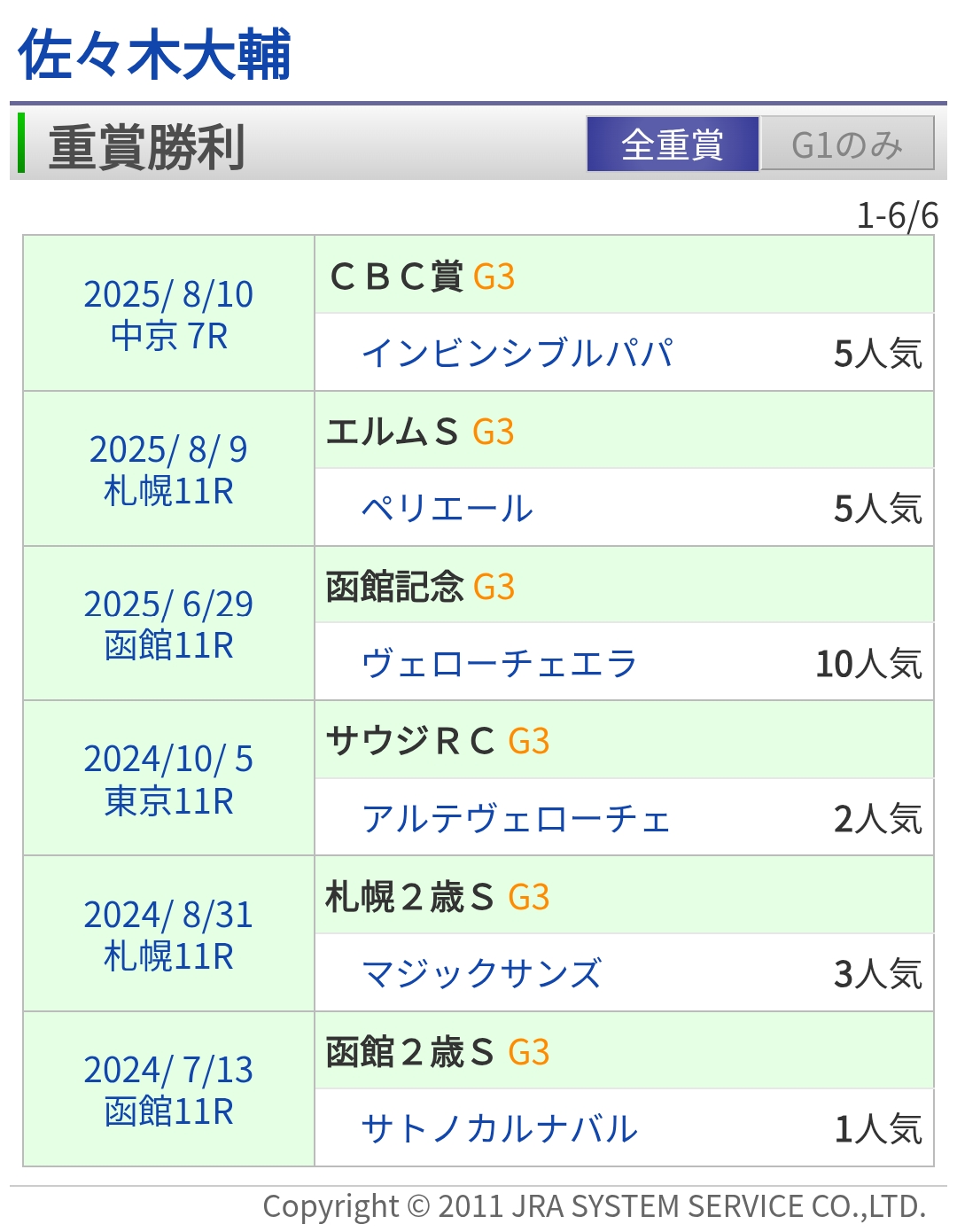The width and height of the screenshot is (957, 1232).
Task: Open the 2024/8/31 札幌11R race link
Action: [168, 935]
